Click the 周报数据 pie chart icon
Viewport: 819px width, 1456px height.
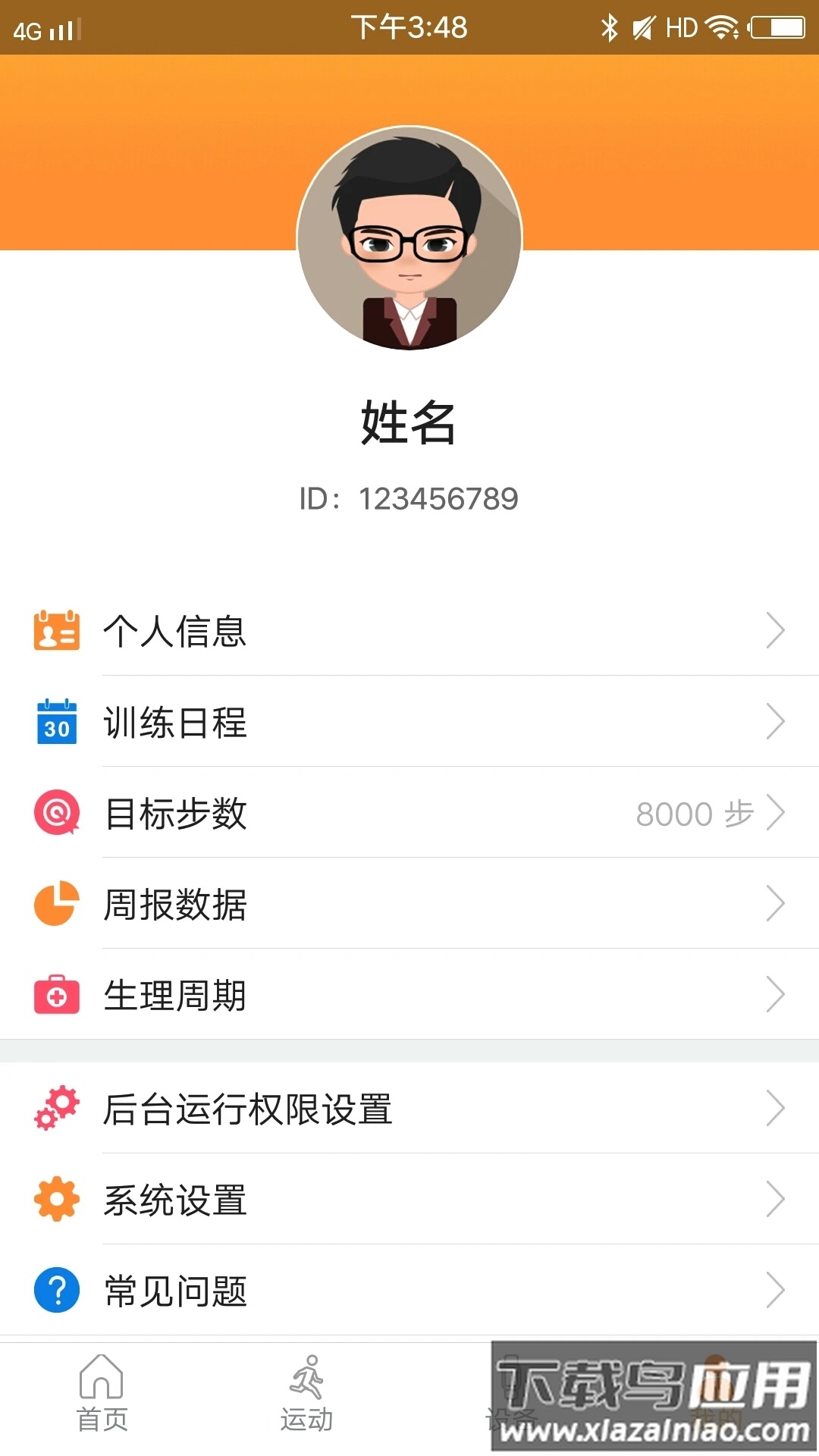point(55,904)
